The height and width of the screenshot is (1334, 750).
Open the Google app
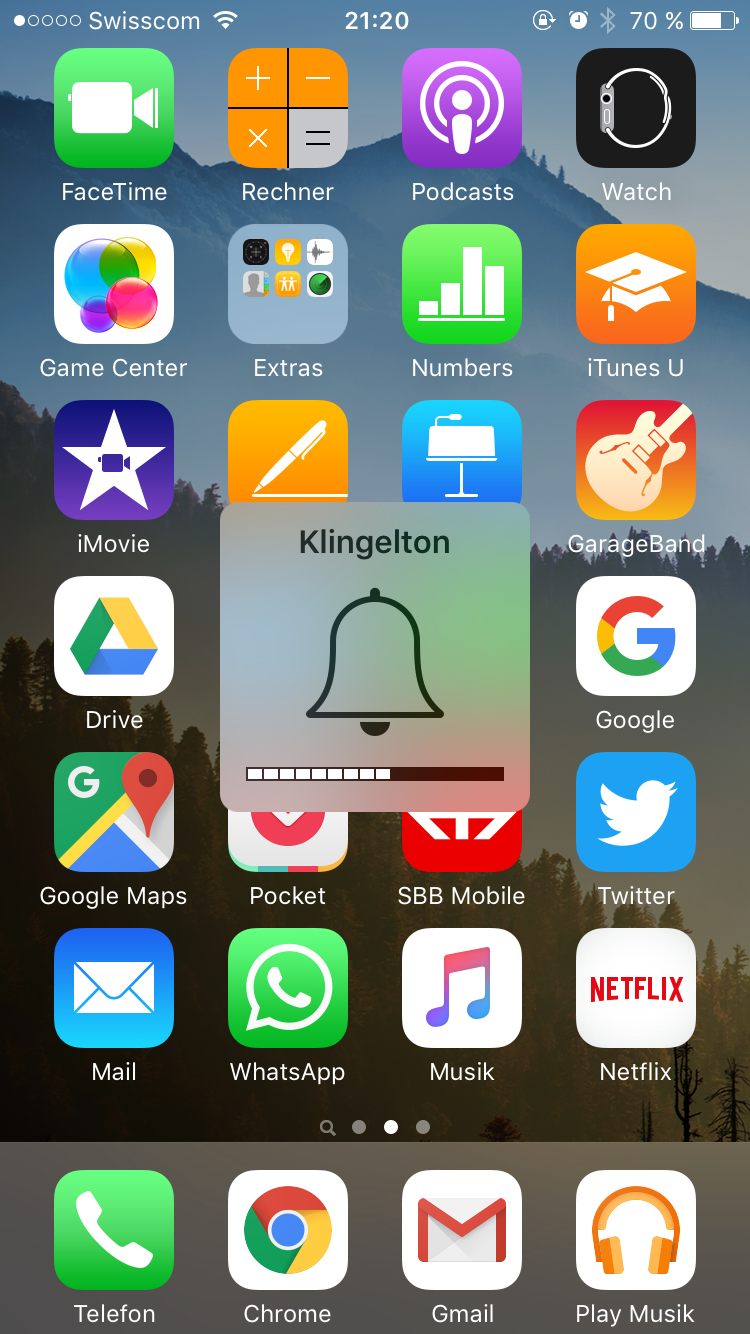pos(636,636)
